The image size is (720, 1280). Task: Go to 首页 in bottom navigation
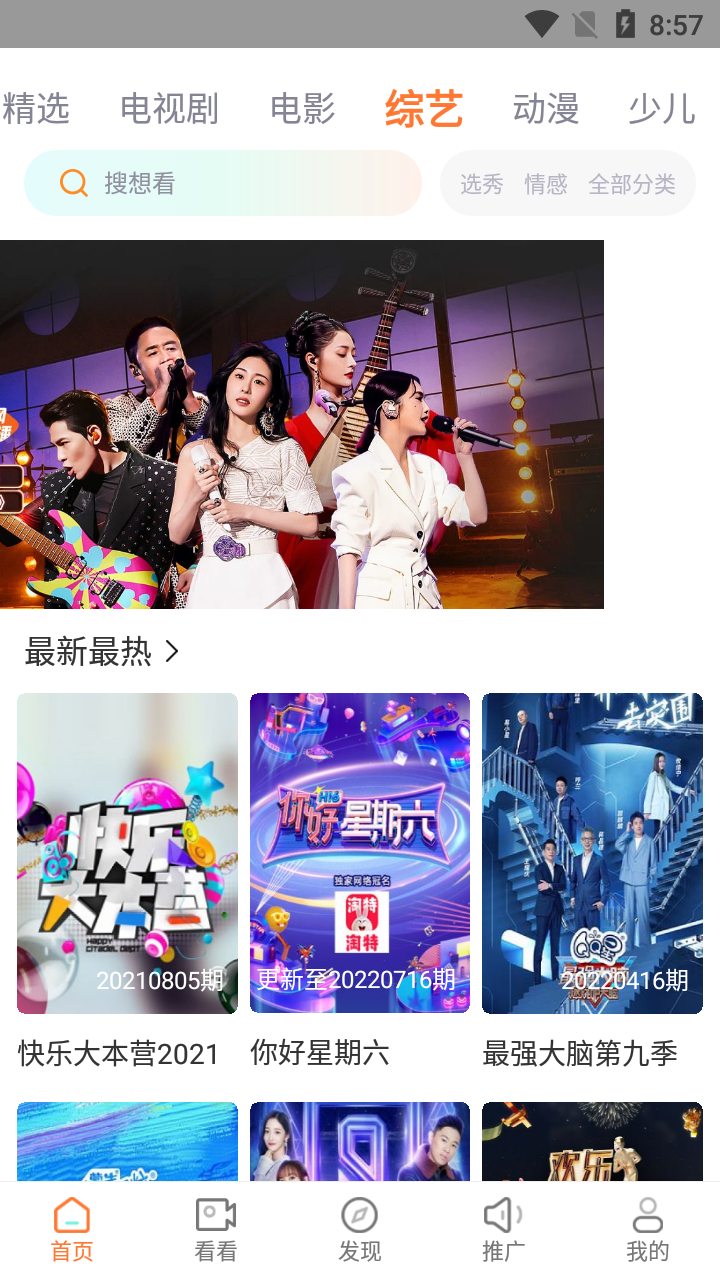tap(72, 1230)
